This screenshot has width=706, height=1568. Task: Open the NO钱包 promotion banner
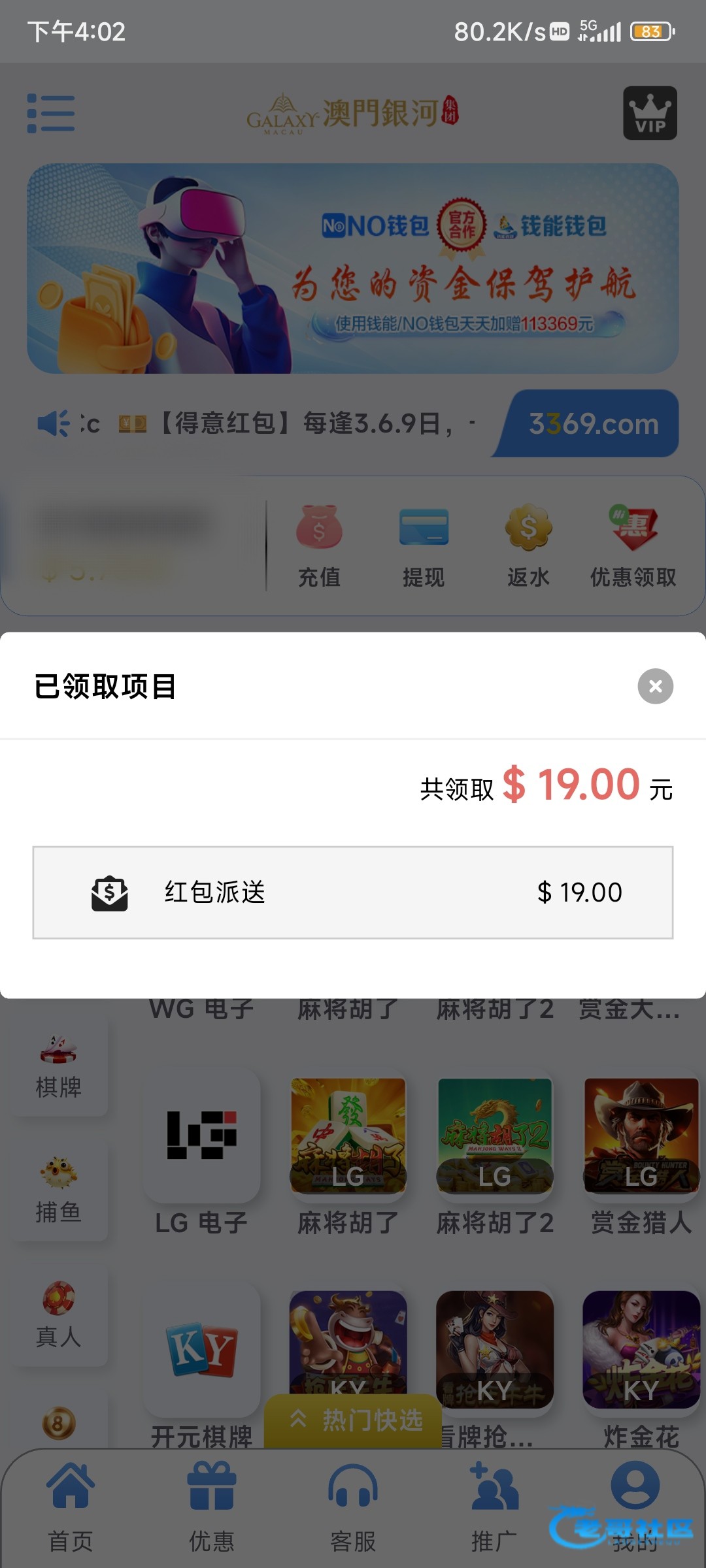(x=353, y=269)
